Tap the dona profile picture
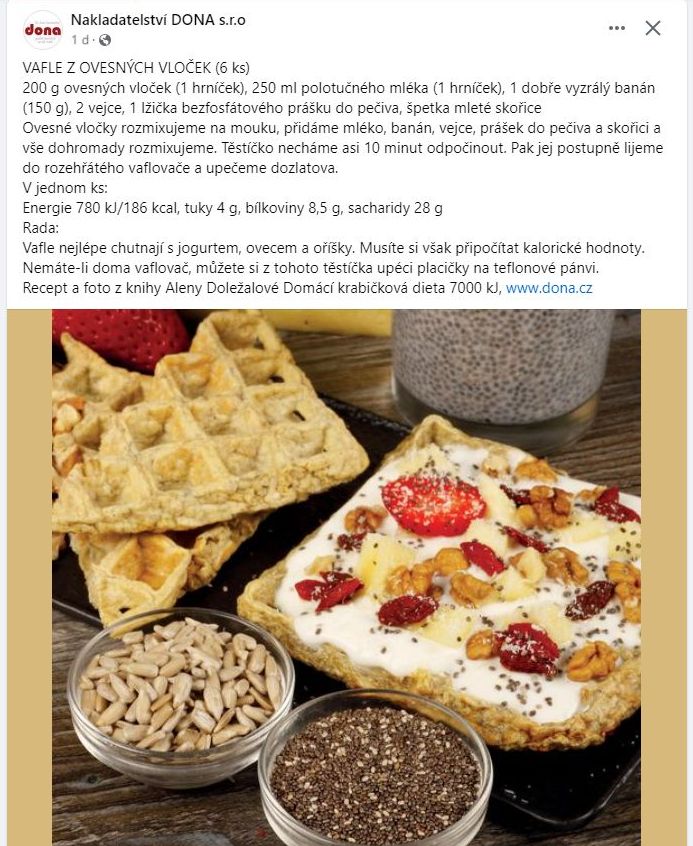The width and height of the screenshot is (693, 846). [x=42, y=30]
